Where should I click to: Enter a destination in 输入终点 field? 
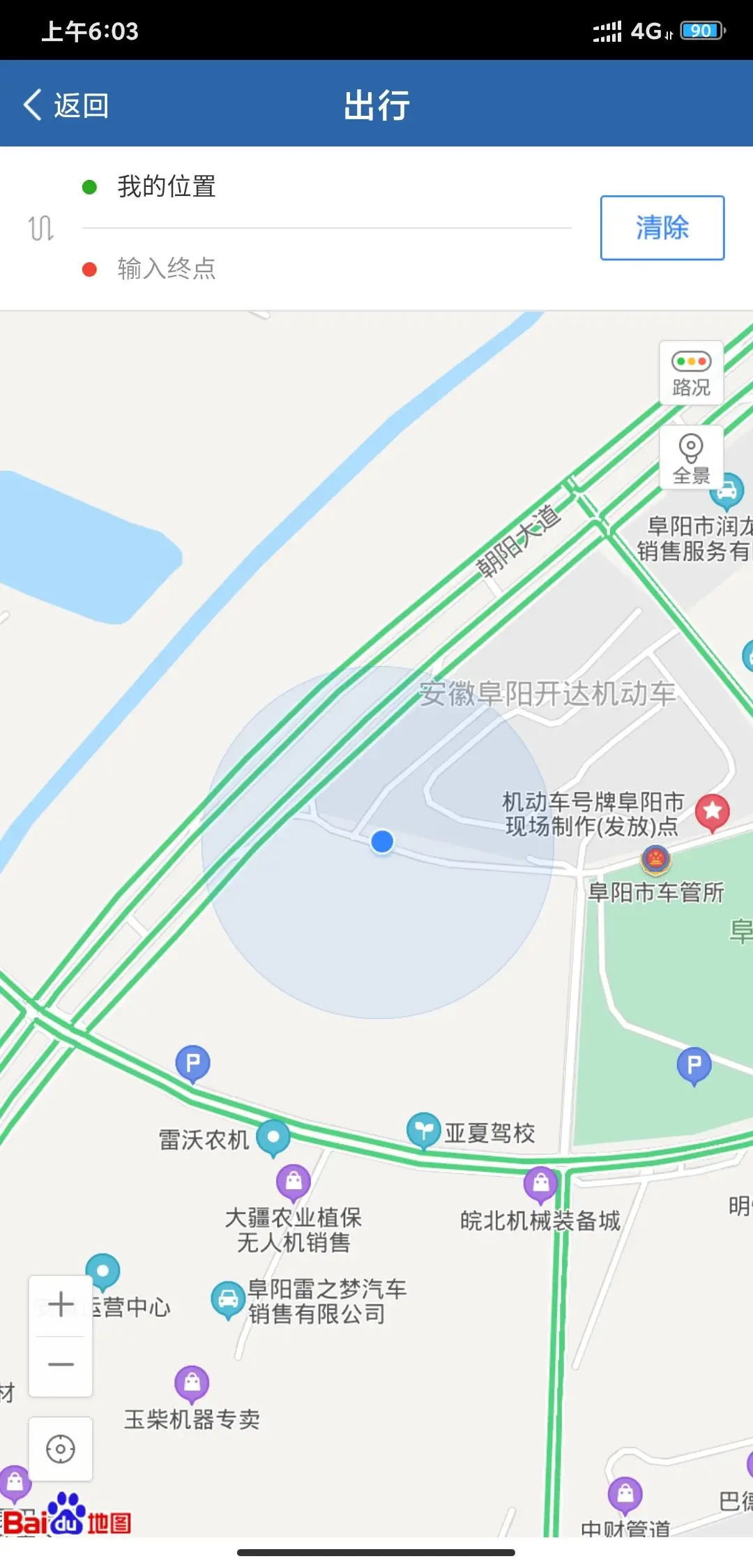(x=326, y=269)
